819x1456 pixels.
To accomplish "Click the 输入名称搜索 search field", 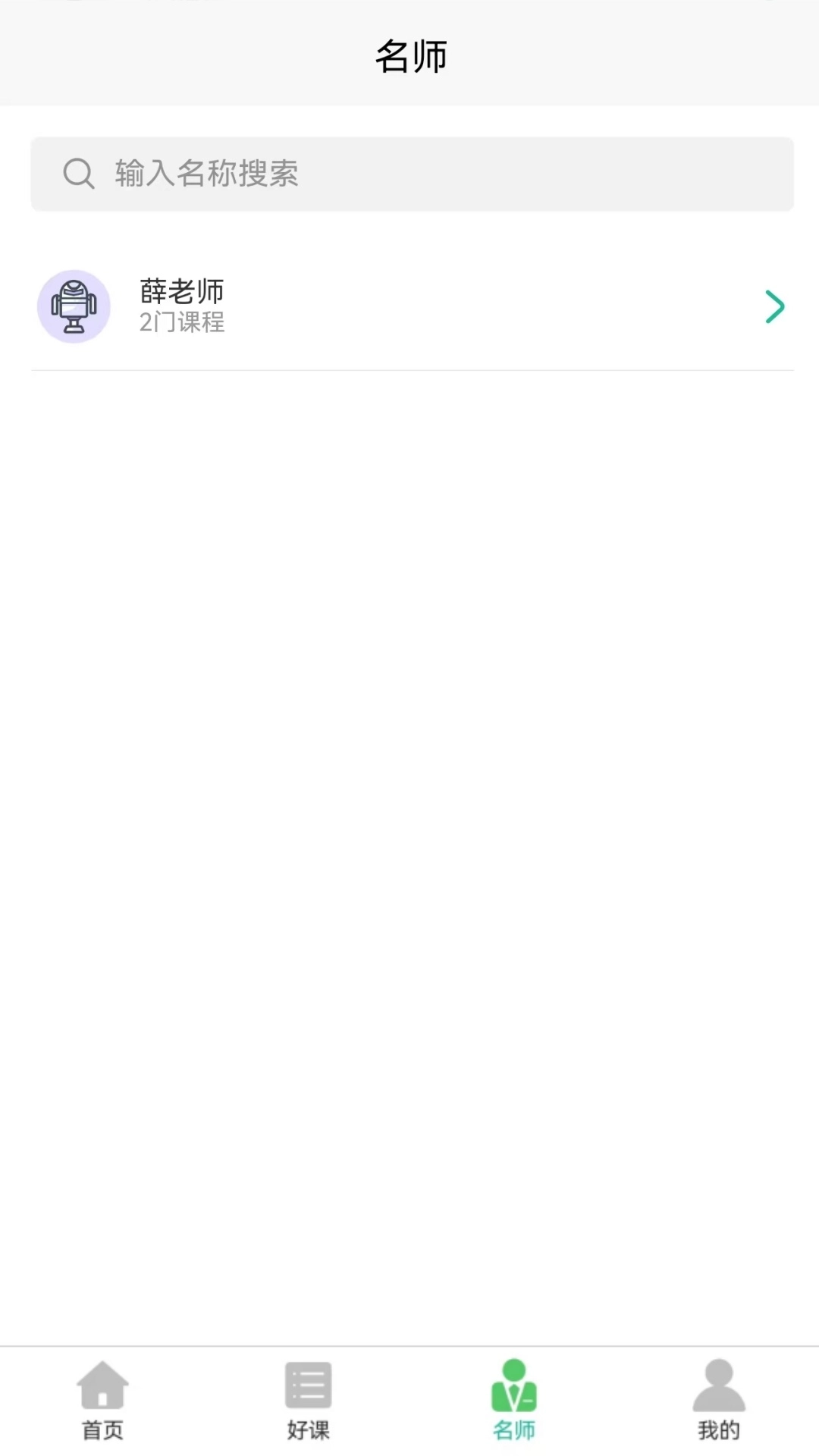I will click(x=409, y=174).
